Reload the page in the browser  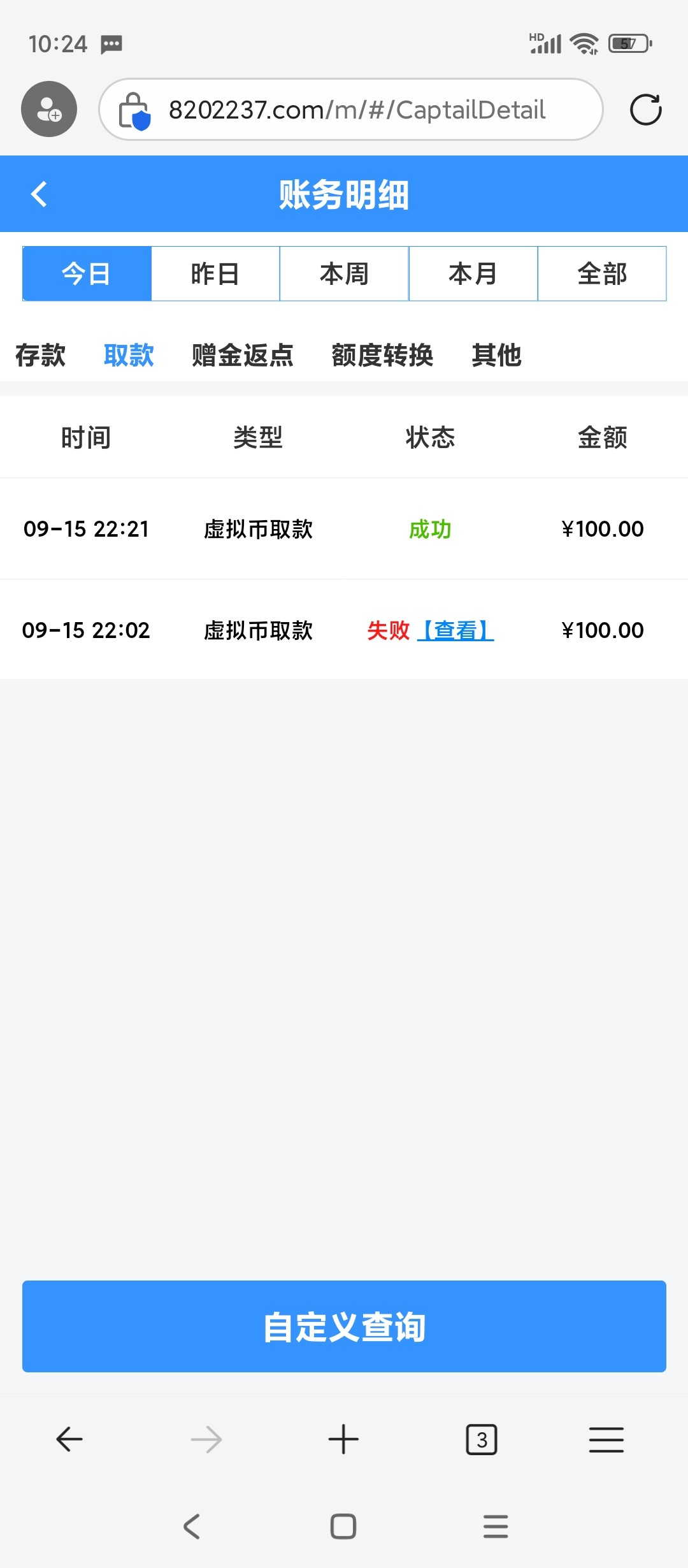click(645, 110)
